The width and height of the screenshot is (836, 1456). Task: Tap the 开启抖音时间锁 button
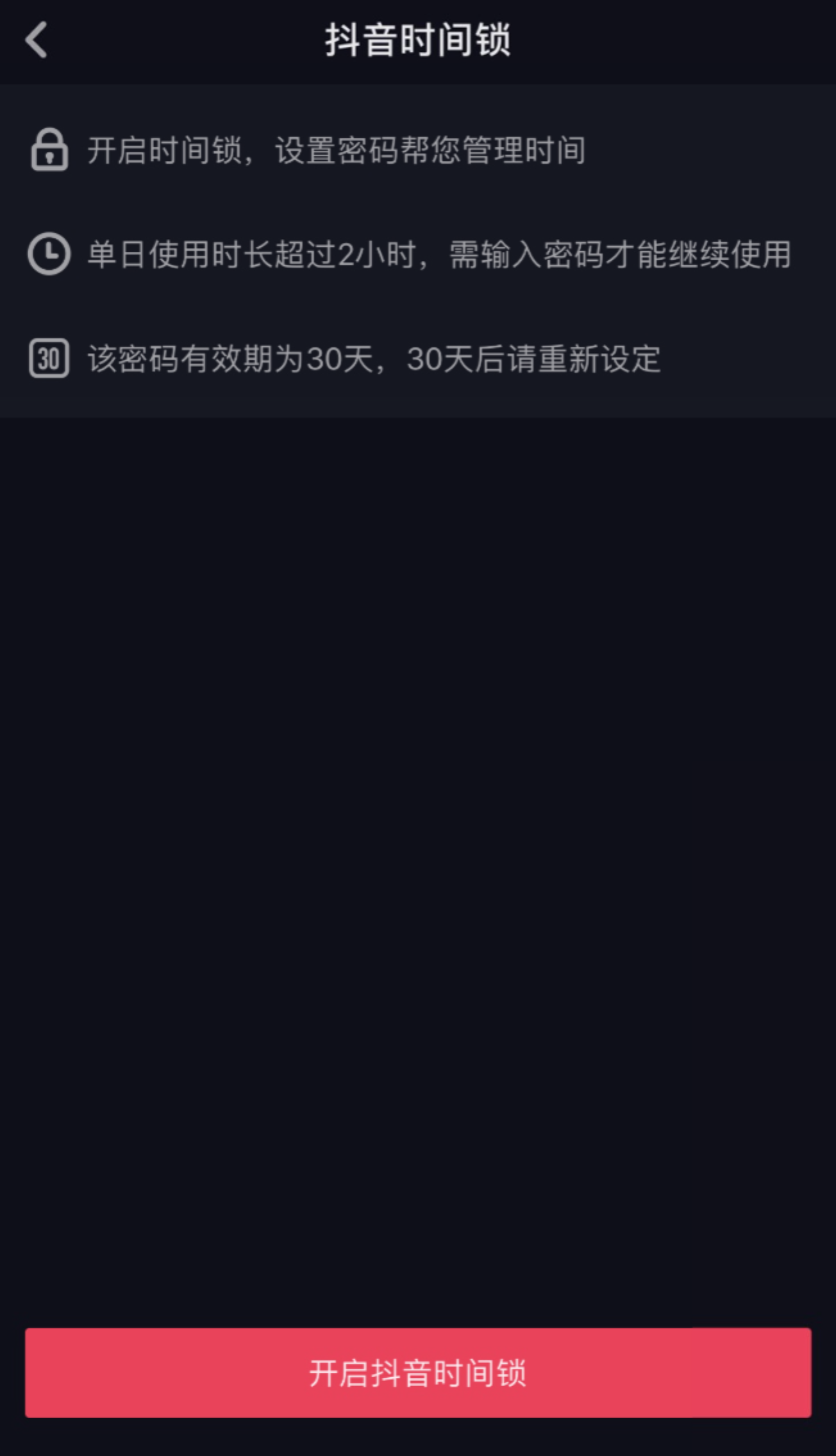coord(418,1373)
